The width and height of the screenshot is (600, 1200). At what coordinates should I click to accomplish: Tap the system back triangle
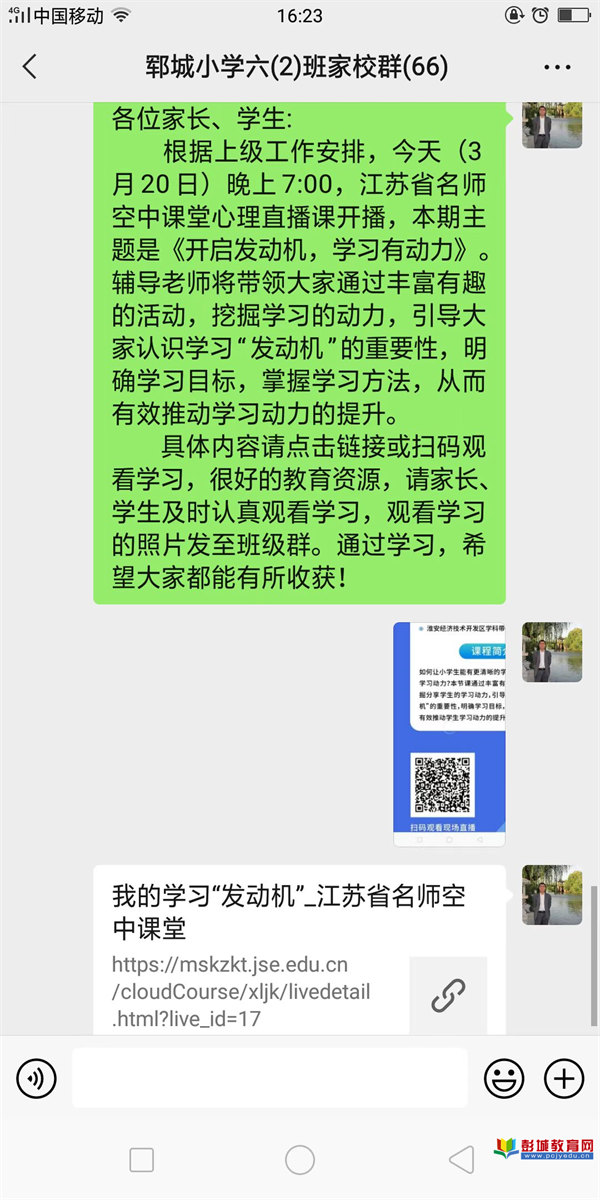[460, 1159]
